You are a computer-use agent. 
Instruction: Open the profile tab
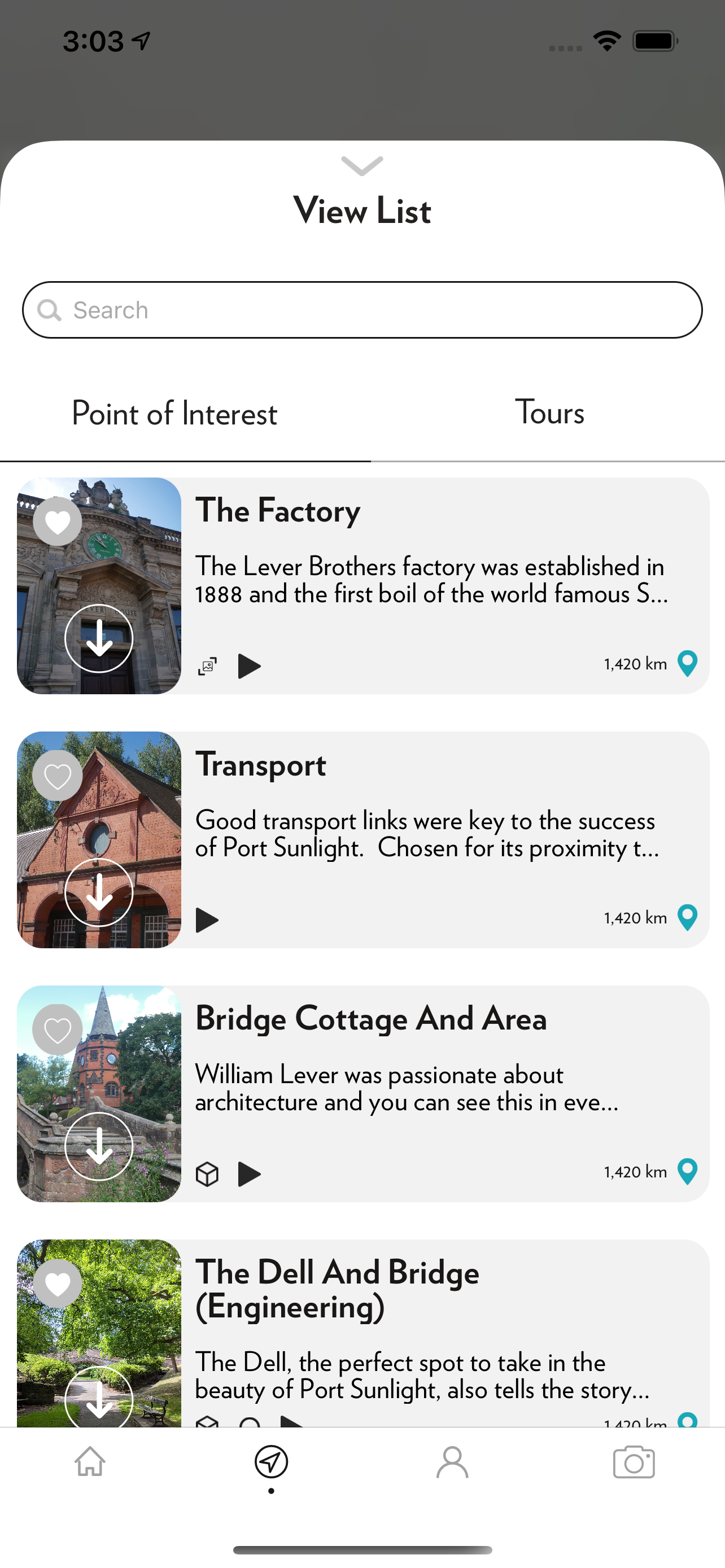(452, 1462)
